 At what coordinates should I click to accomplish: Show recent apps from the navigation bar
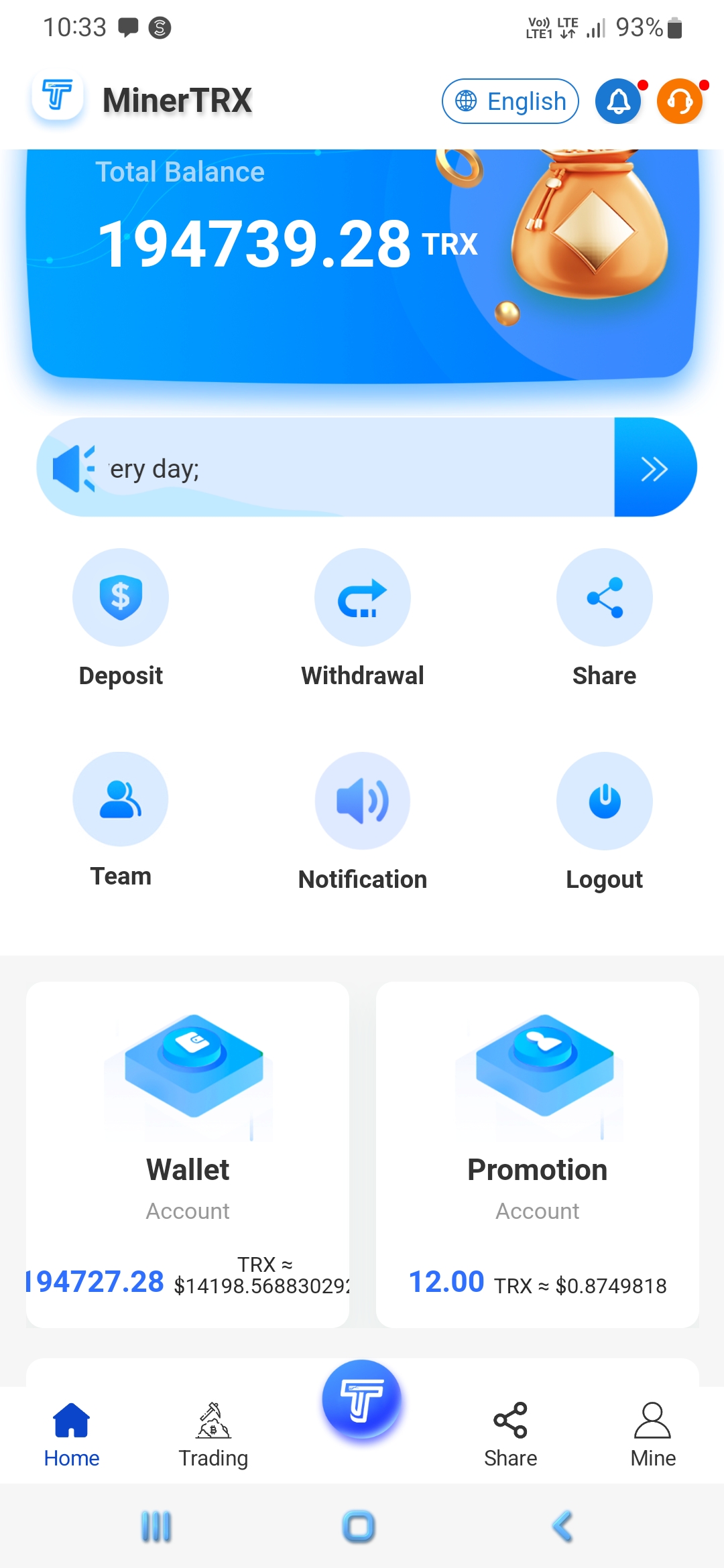(156, 1526)
